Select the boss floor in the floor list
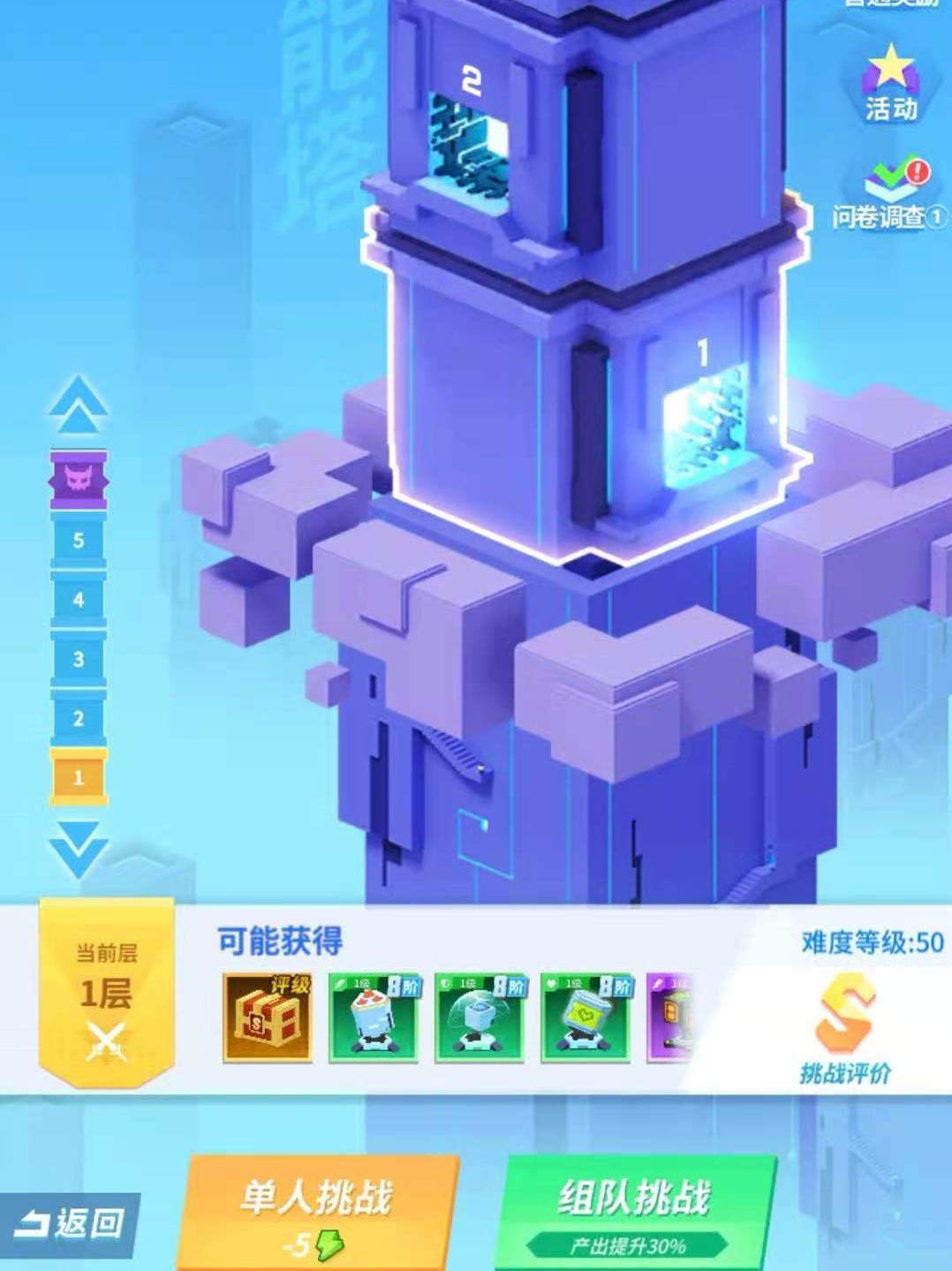The image size is (952, 1271). tap(78, 480)
